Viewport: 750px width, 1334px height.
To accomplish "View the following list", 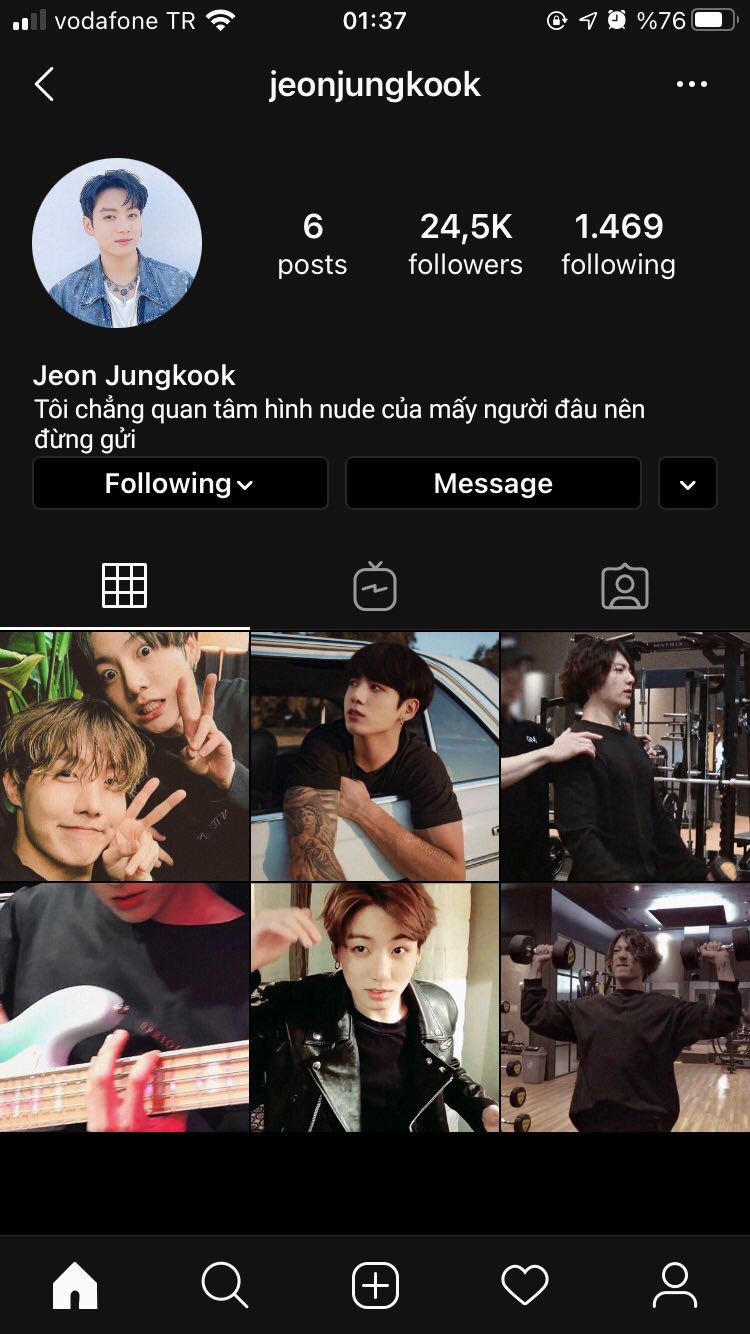I will [x=618, y=243].
